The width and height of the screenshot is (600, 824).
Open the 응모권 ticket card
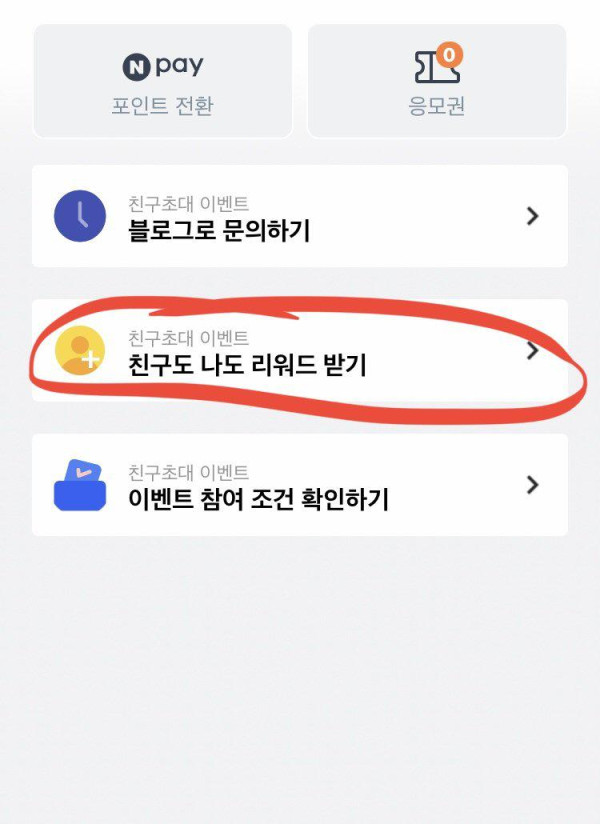[437, 82]
